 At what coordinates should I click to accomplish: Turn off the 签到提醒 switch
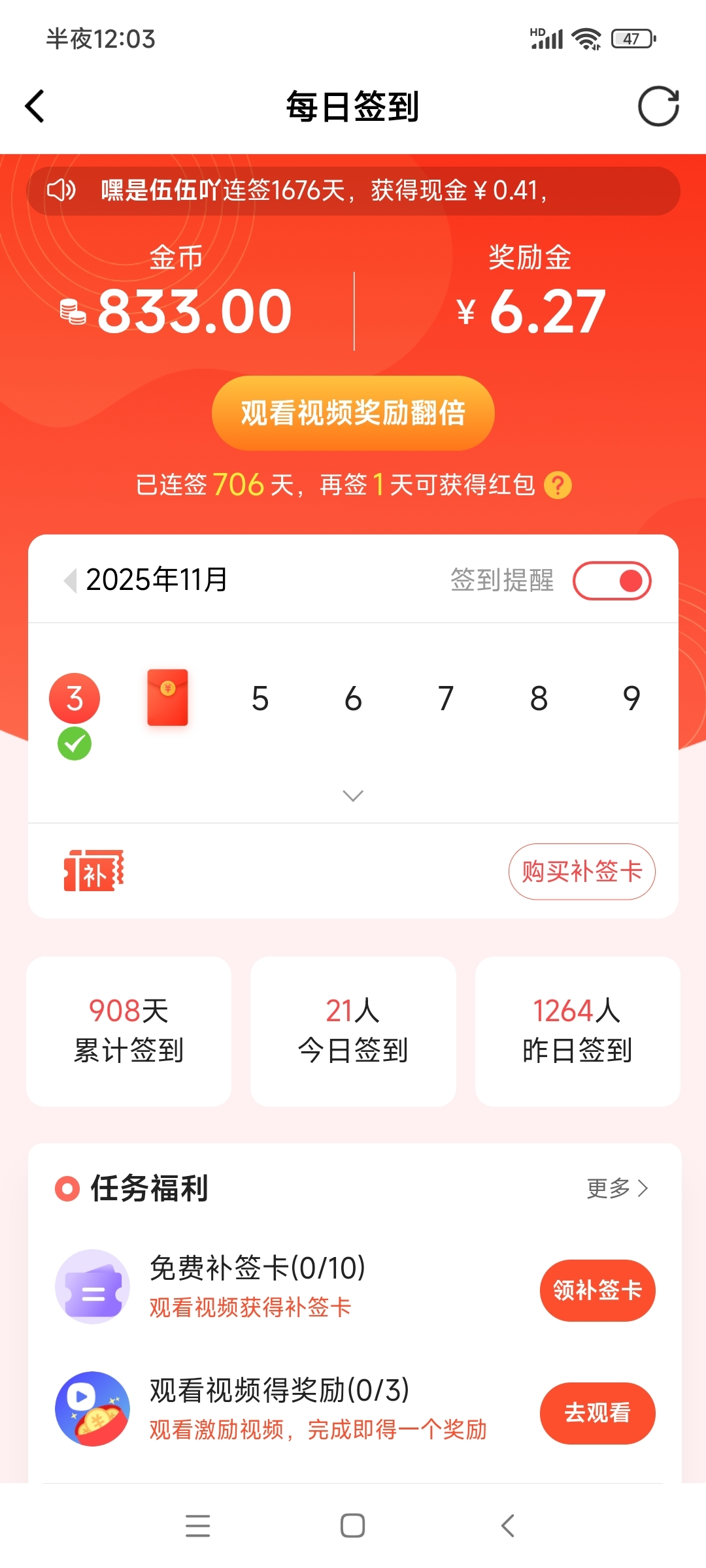click(612, 580)
